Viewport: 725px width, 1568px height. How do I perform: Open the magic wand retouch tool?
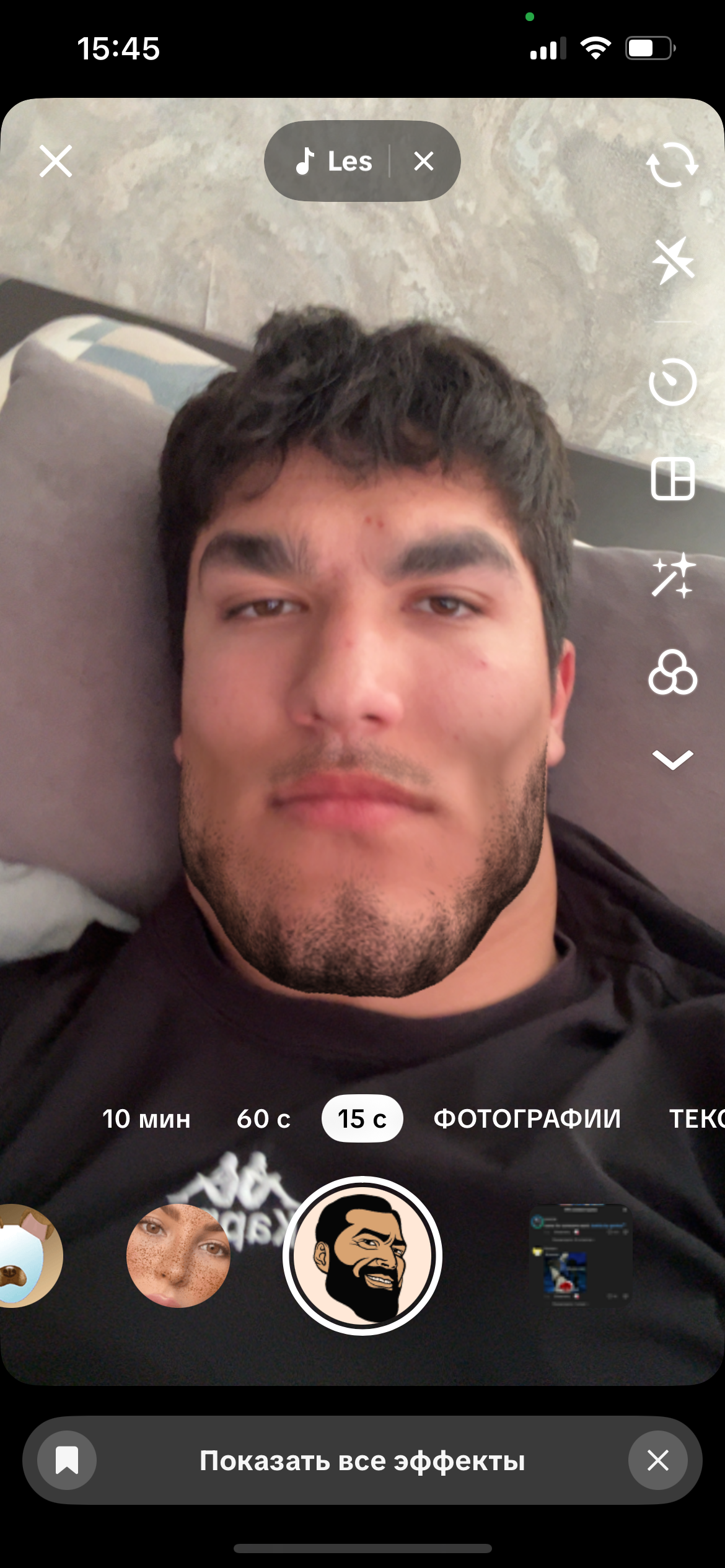[673, 576]
